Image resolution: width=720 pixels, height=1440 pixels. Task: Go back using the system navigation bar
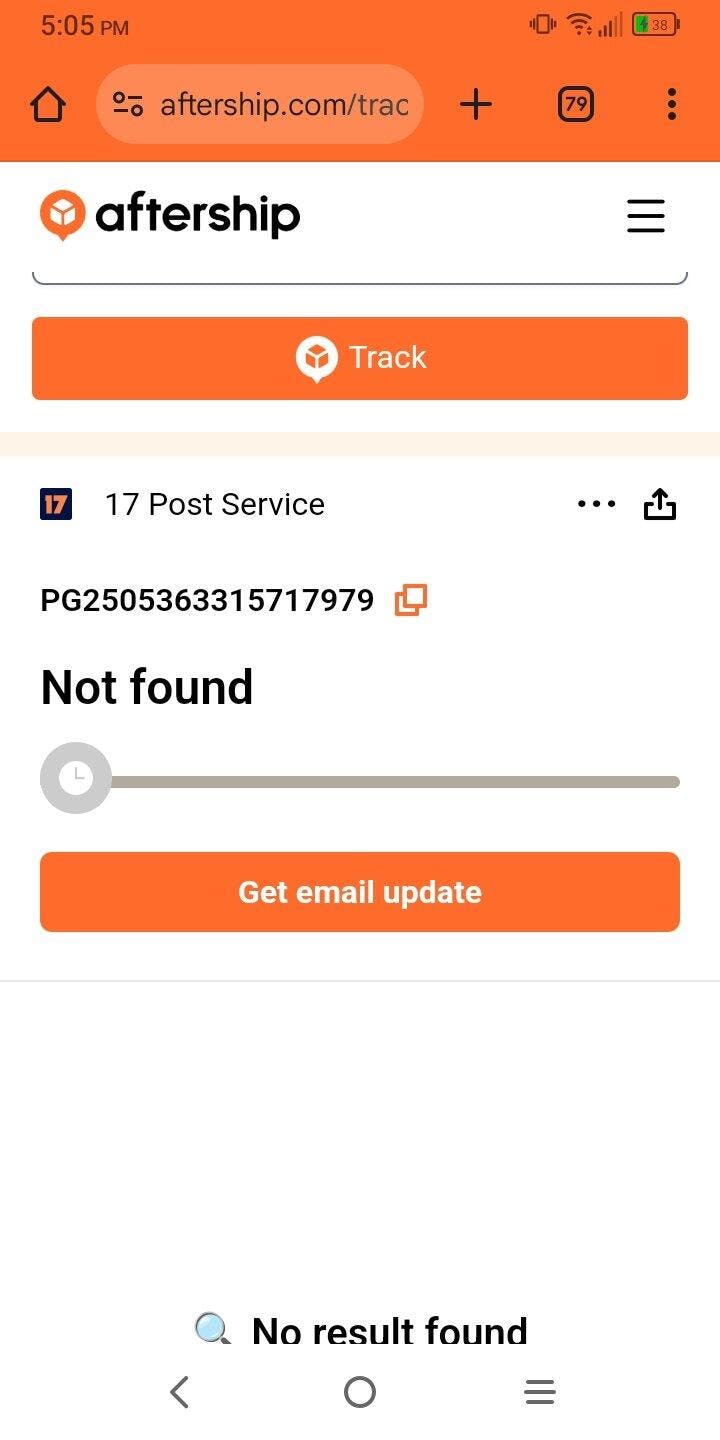point(180,1392)
